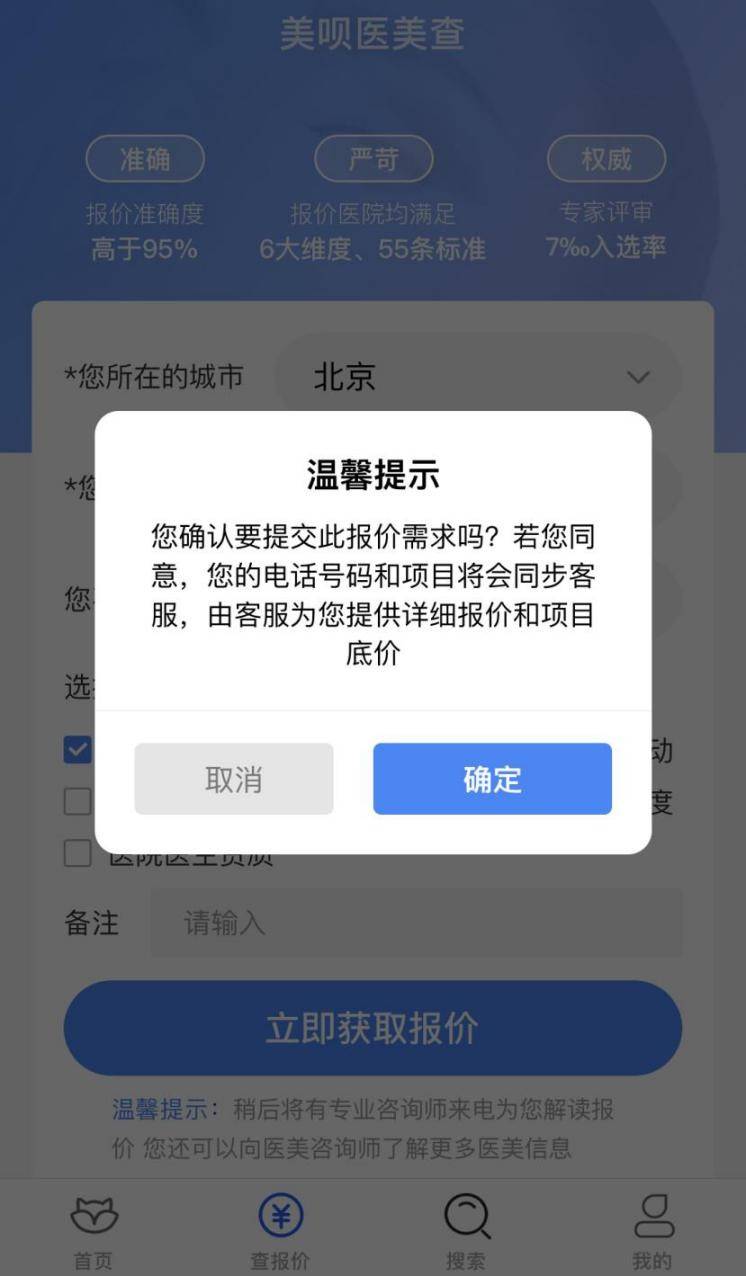
Task: Click the 取消 cancel button
Action: 233,779
